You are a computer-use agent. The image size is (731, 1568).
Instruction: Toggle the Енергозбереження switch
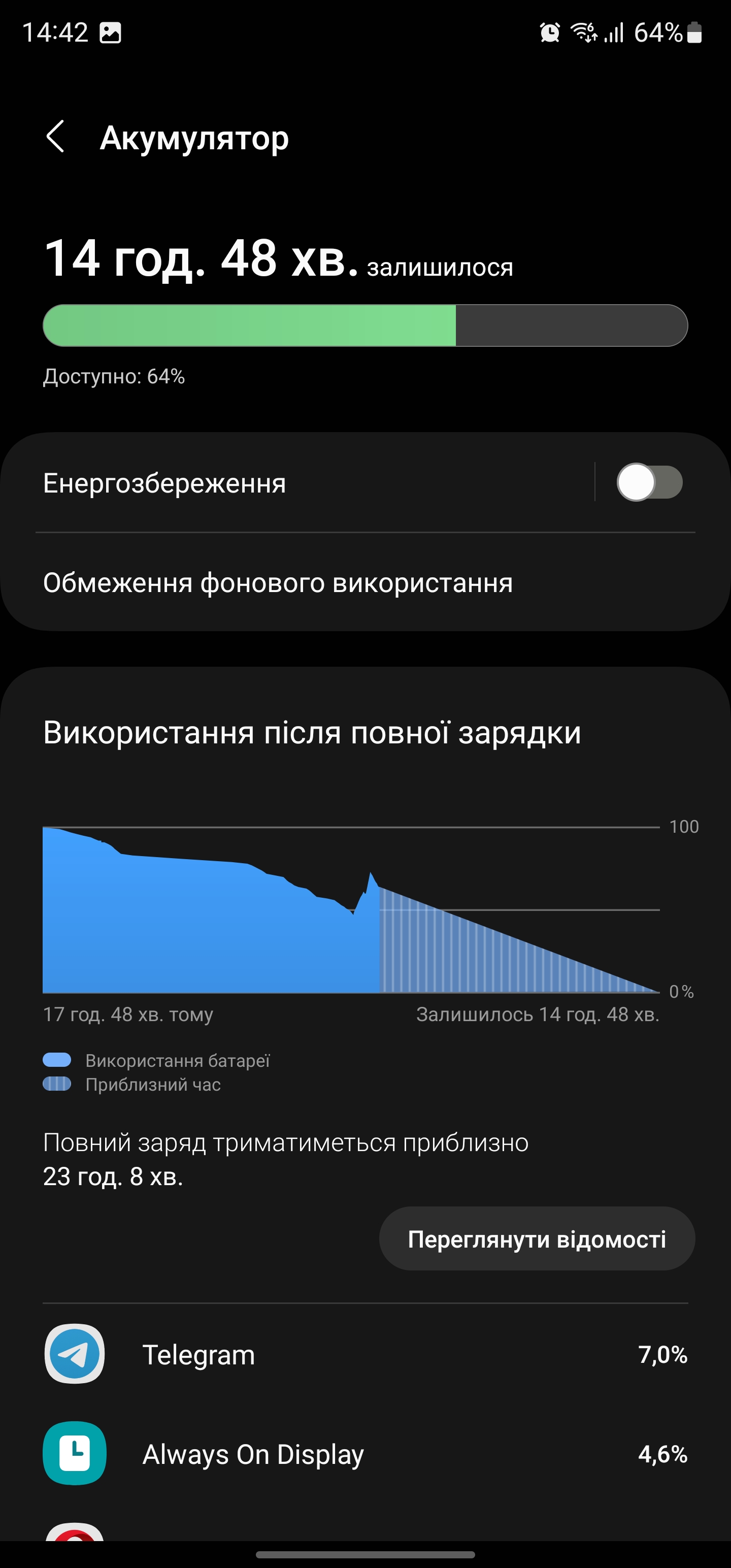pyautogui.click(x=649, y=482)
